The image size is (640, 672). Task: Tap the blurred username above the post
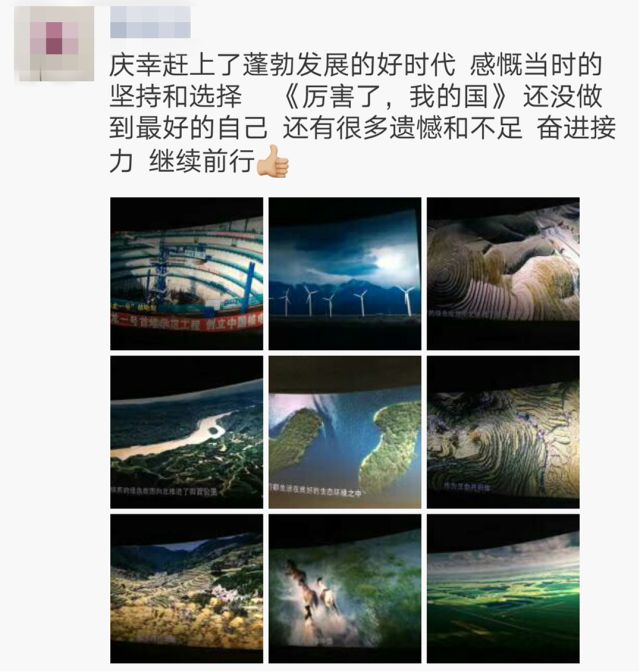click(150, 22)
